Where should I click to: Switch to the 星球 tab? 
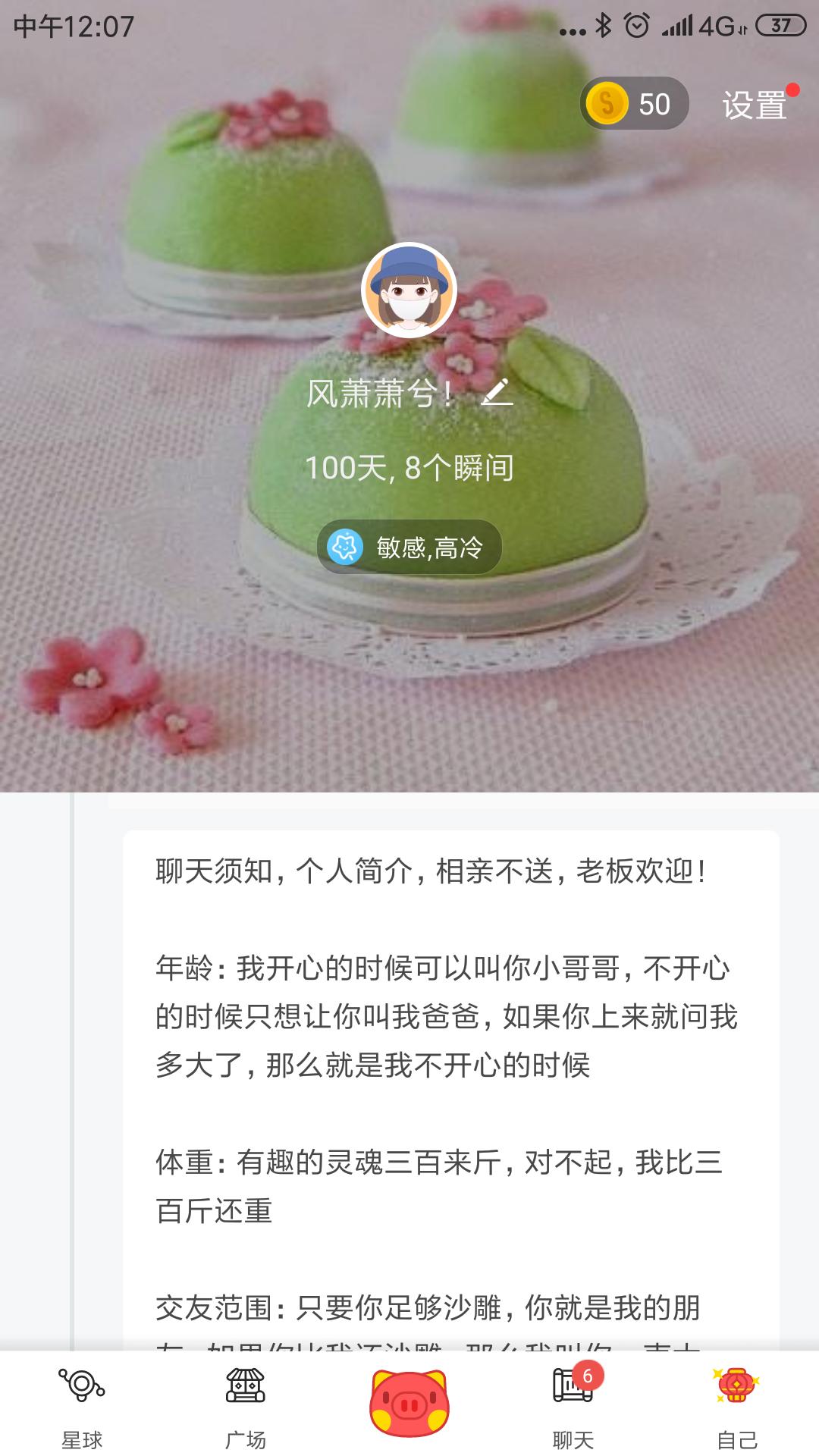(82, 1406)
